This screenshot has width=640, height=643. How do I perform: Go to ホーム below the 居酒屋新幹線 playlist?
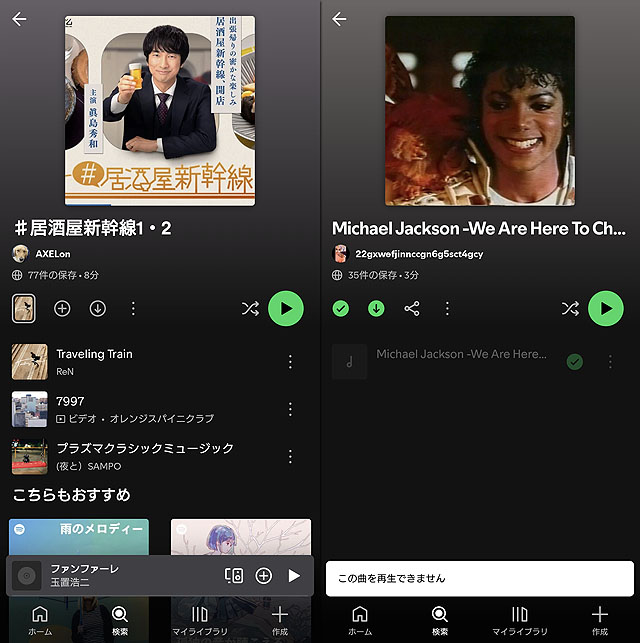pyautogui.click(x=40, y=619)
